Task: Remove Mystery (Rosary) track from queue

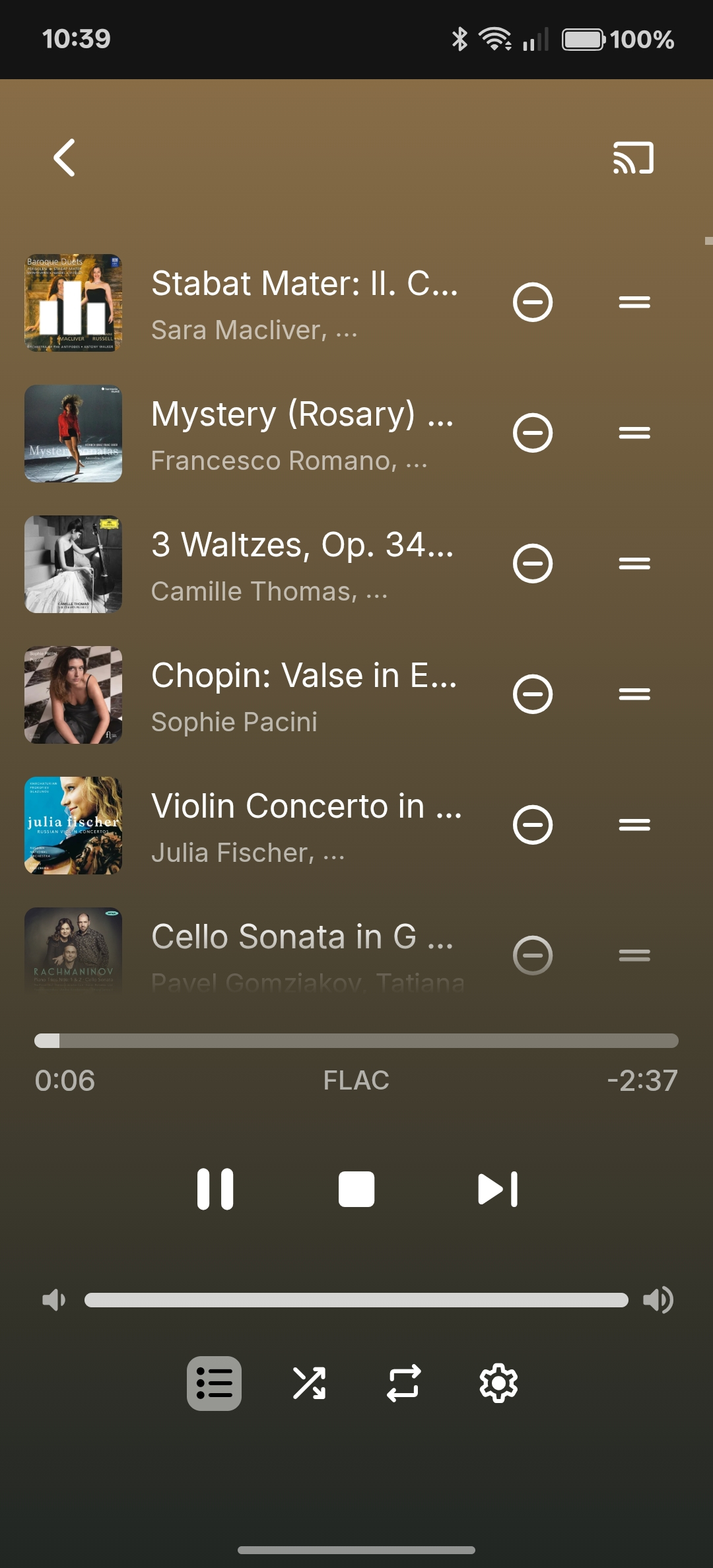Action: tap(533, 433)
